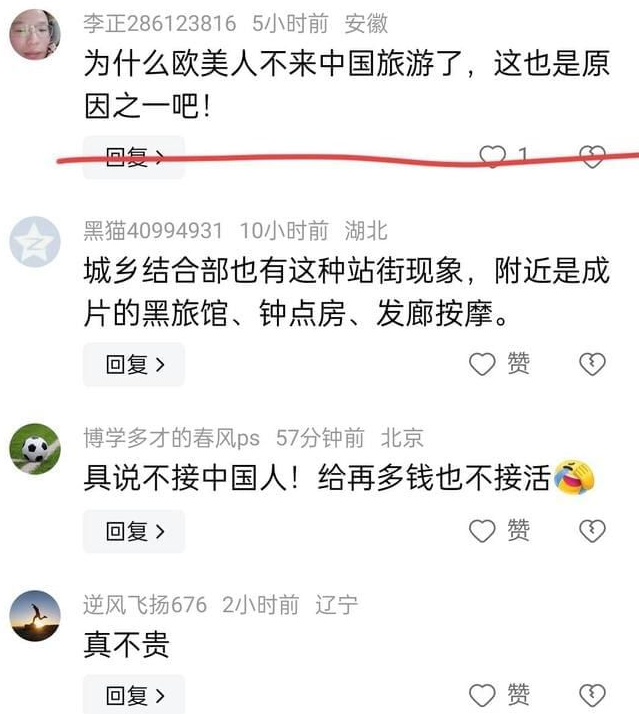The height and width of the screenshot is (714, 639).
Task: Reply to 李正286123816's comment
Action: pos(133,157)
